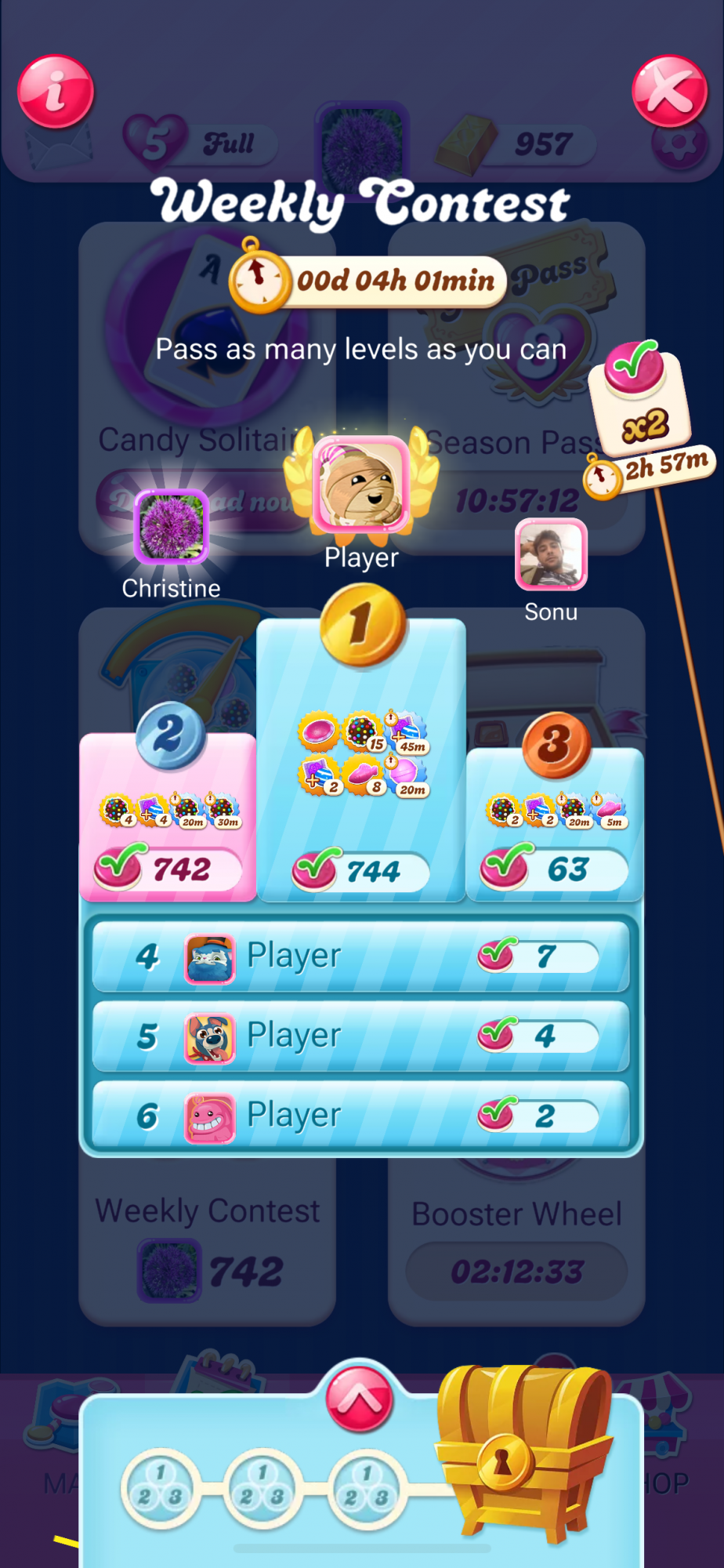Expand the panel with the up arrow button

tap(360, 1399)
